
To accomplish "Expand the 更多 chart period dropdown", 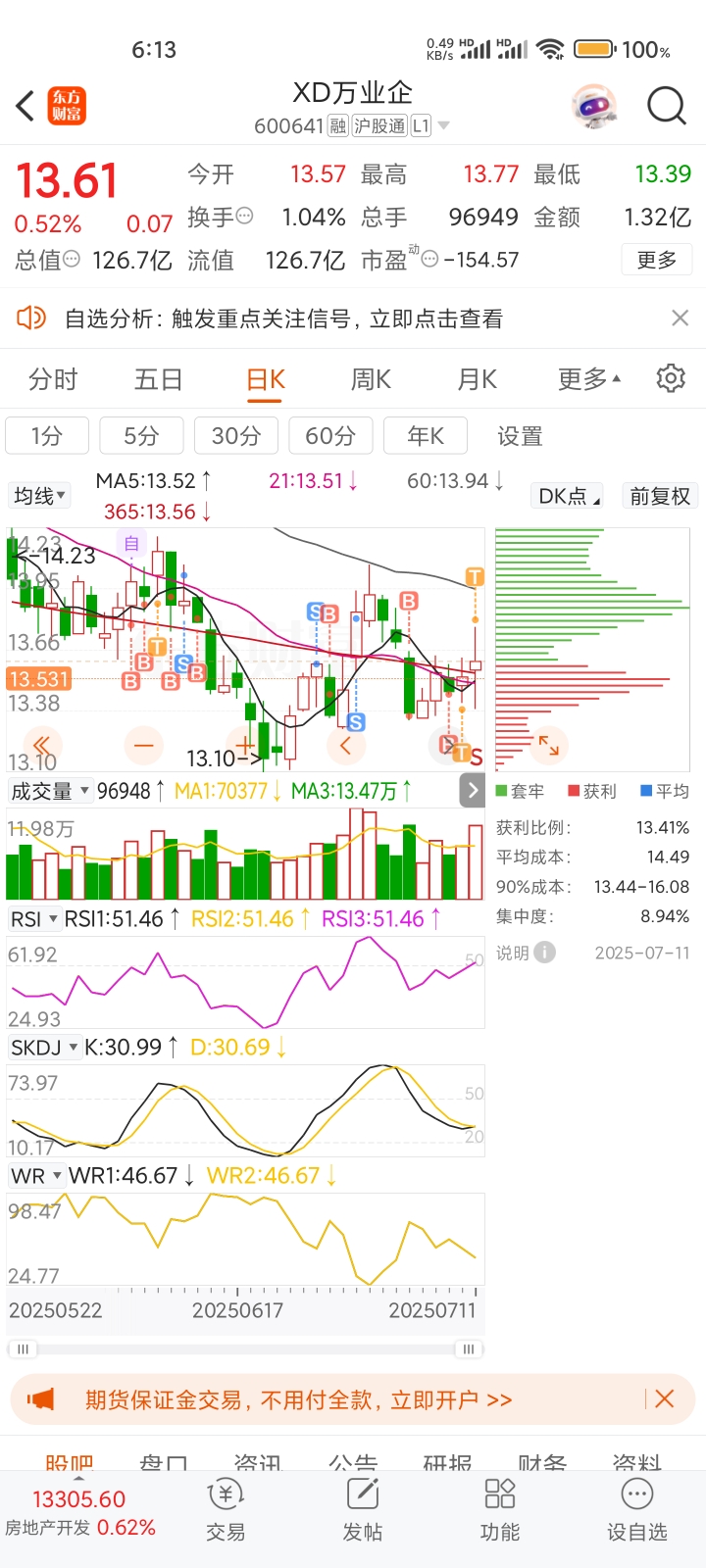I will (x=588, y=379).
